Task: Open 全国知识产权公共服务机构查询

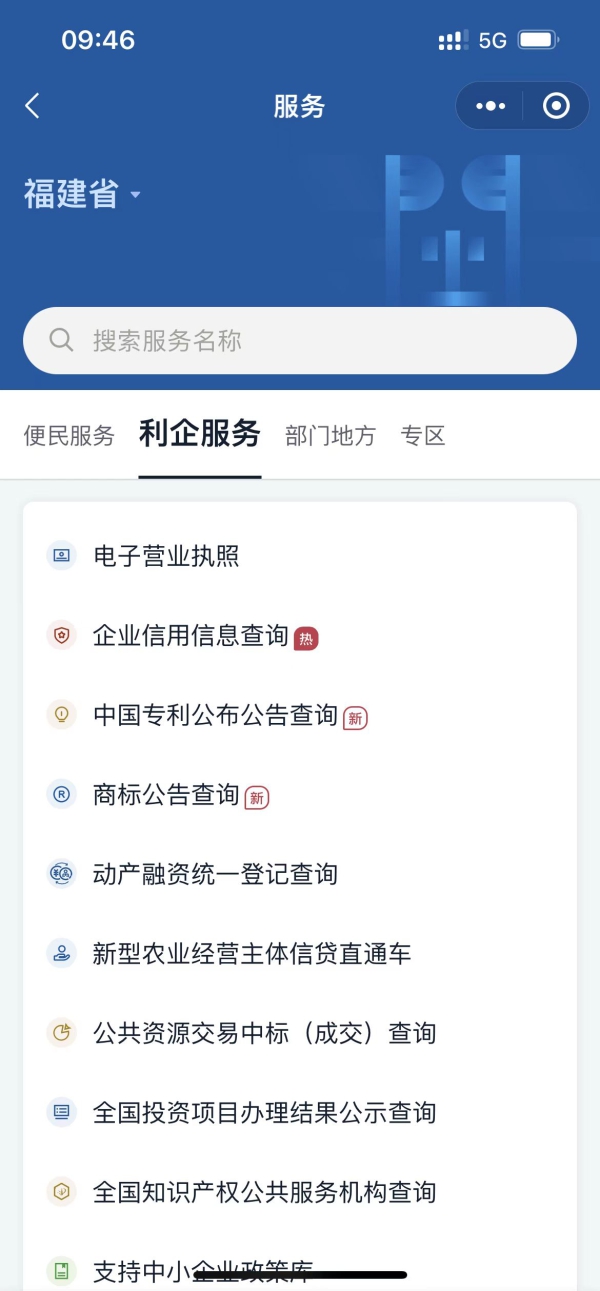Action: click(264, 1192)
